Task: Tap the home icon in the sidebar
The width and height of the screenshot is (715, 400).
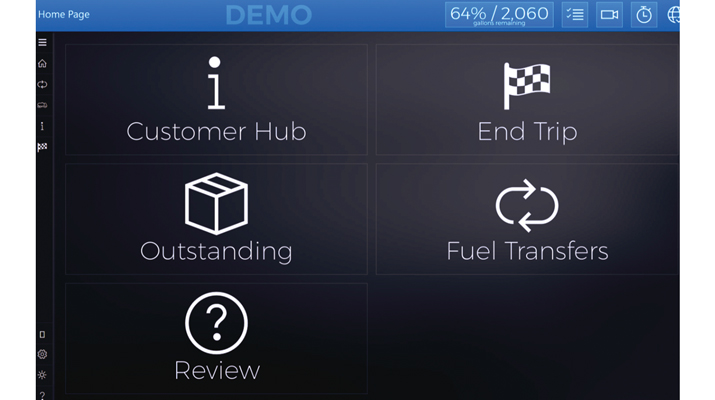Action: (x=42, y=63)
